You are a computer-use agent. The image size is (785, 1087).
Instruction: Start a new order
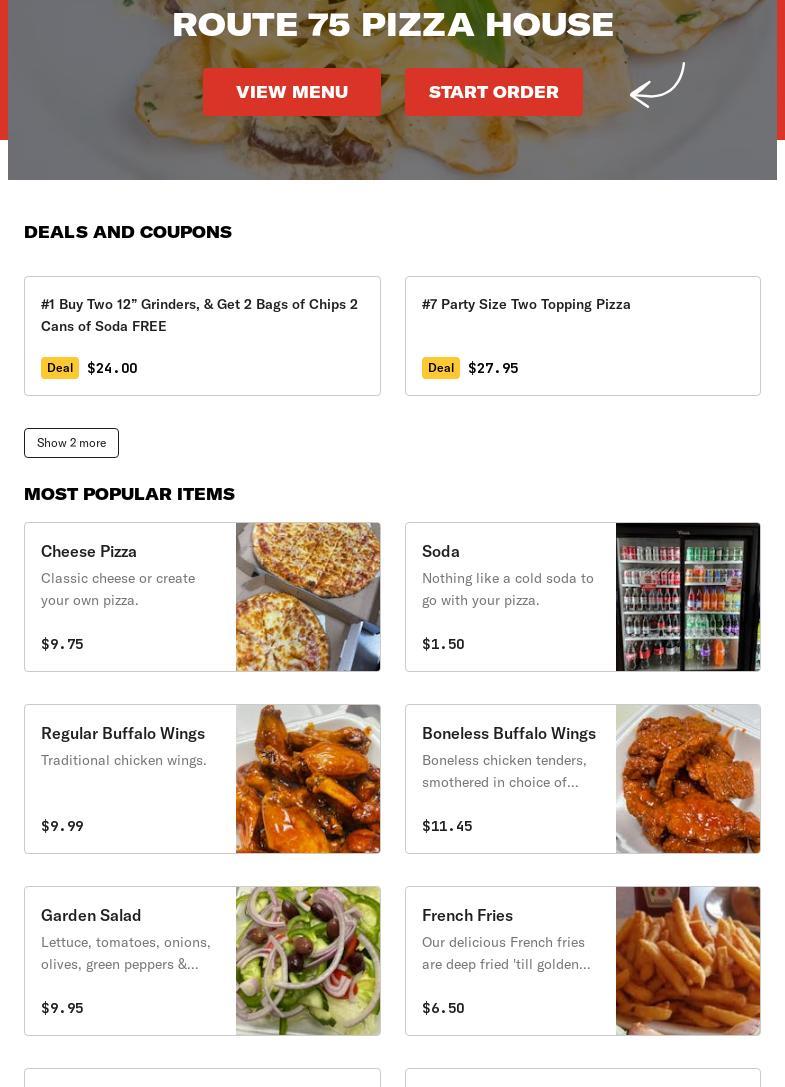pyautogui.click(x=494, y=92)
